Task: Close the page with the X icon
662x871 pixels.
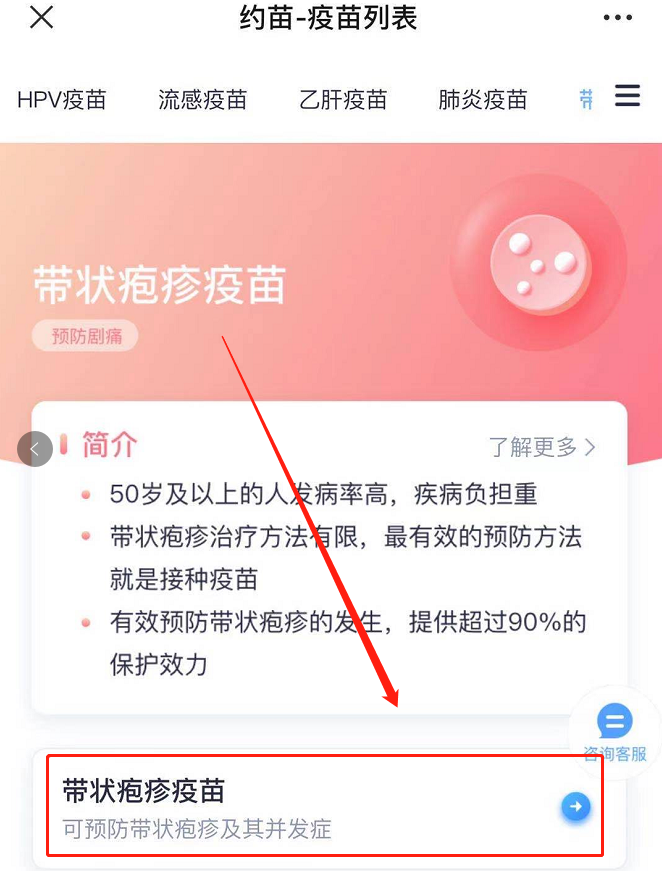Action: coord(41,18)
